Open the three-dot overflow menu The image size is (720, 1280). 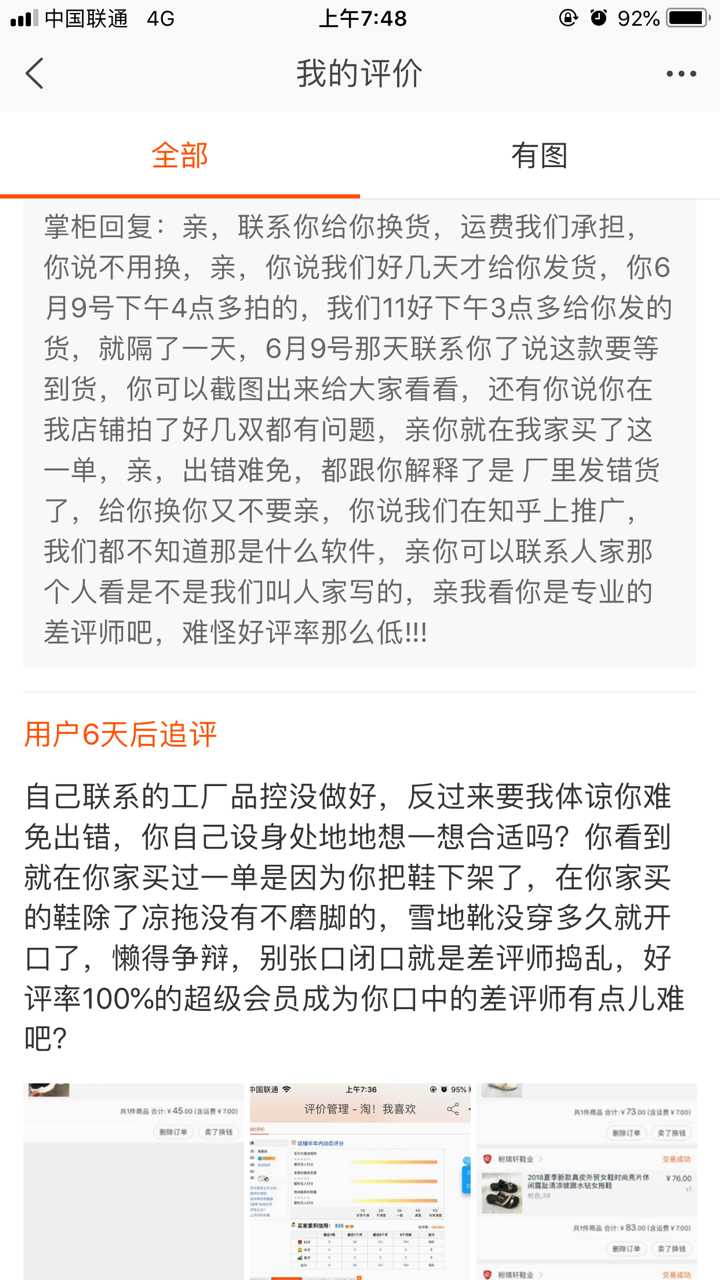click(x=681, y=74)
